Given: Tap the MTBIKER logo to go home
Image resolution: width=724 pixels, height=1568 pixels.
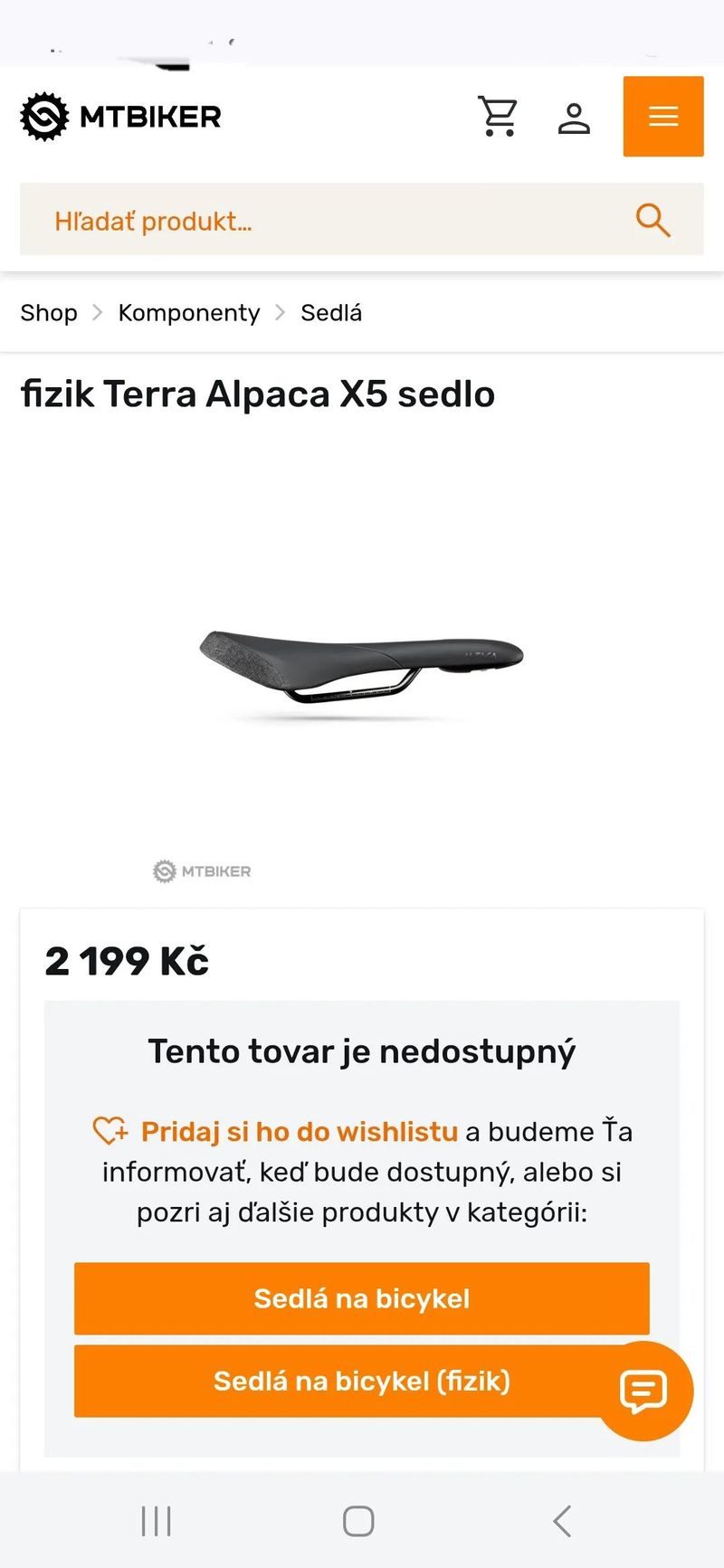Looking at the screenshot, I should click(121, 117).
